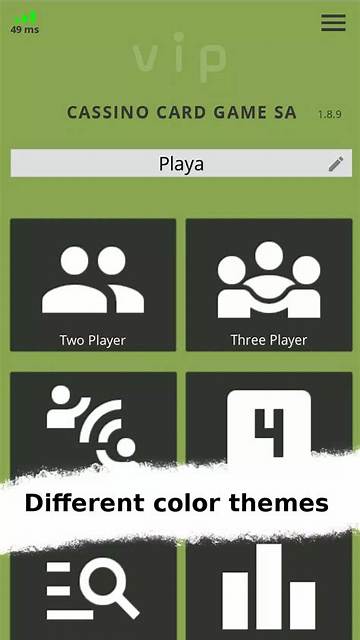Start a Three Player game

(x=269, y=285)
